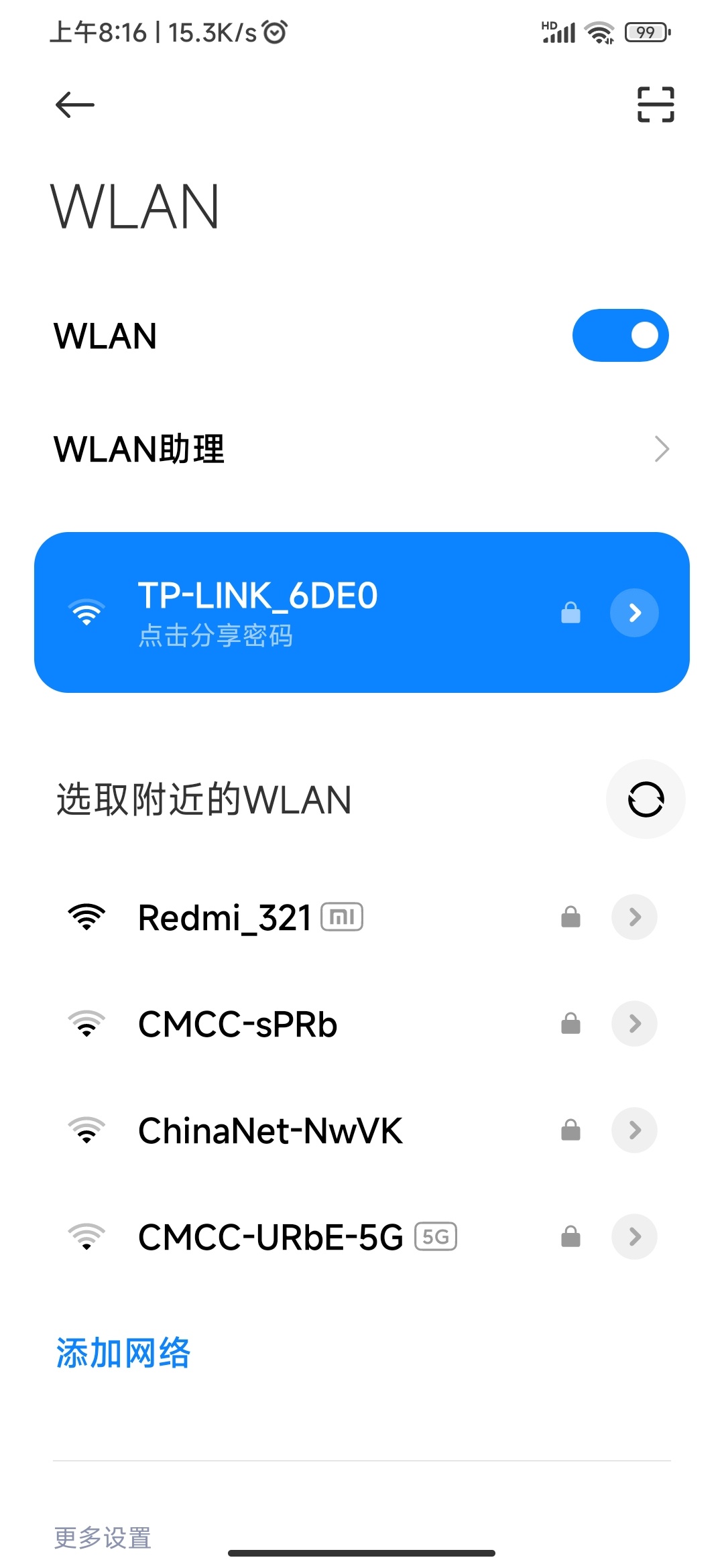Open details arrow for Redmi_321
The image size is (724, 1568).
pos(634,917)
